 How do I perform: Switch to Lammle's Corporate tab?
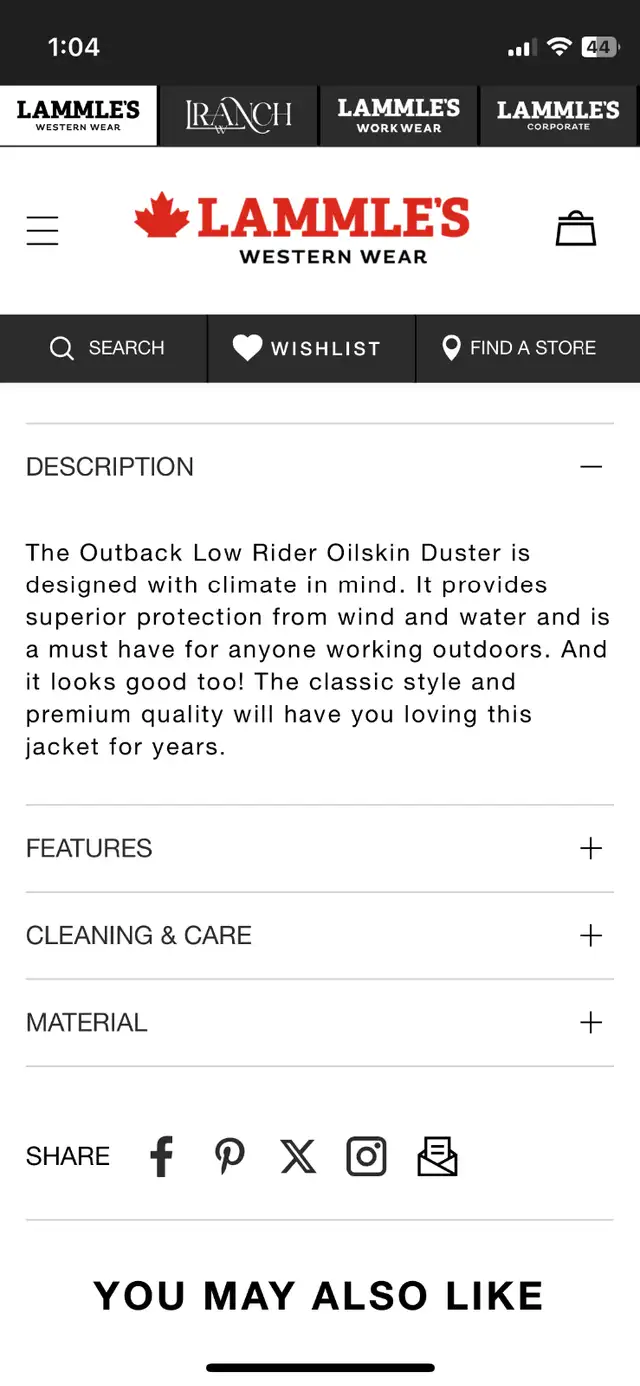point(559,116)
